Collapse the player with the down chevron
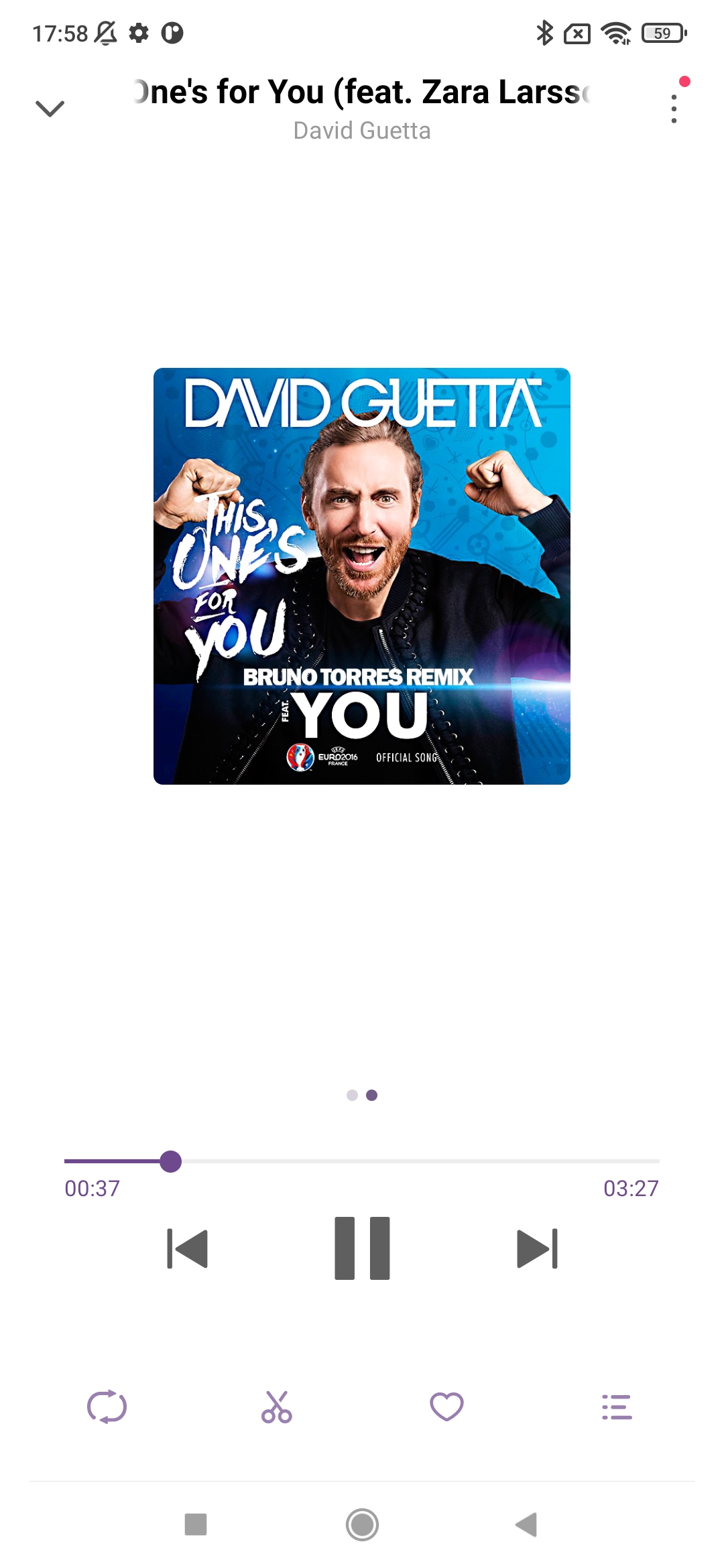The width and height of the screenshot is (724, 1568). [x=50, y=109]
